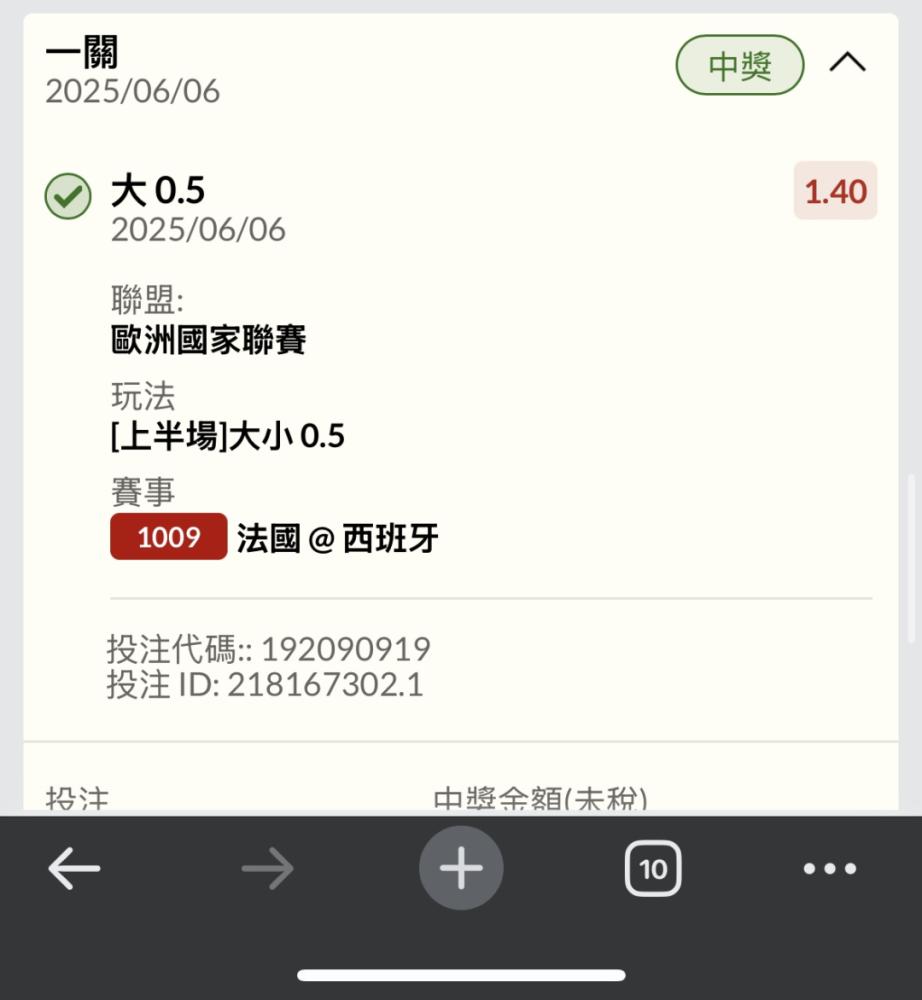Go back to the previous page

coord(74,869)
